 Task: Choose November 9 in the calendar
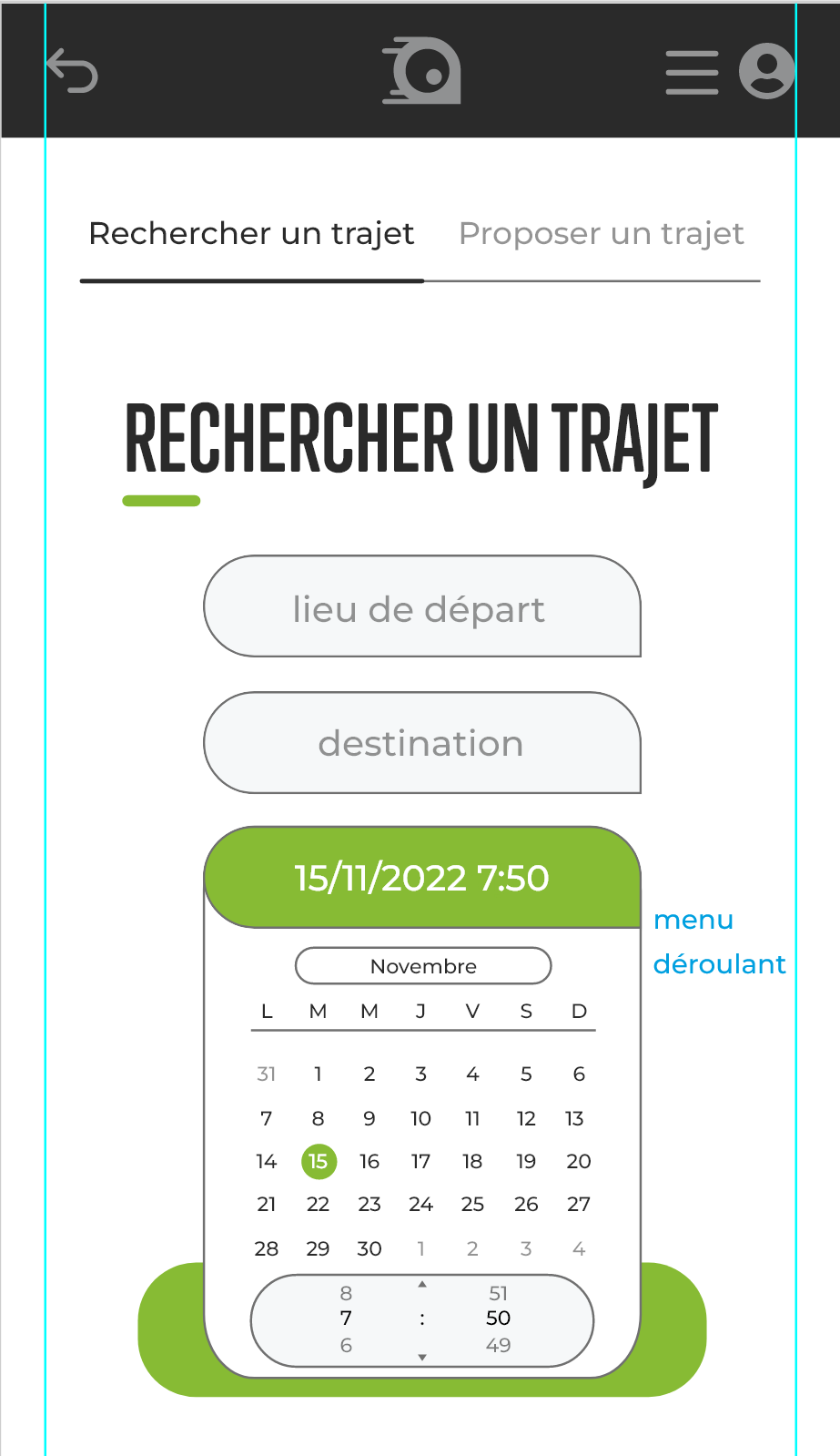369,1119
